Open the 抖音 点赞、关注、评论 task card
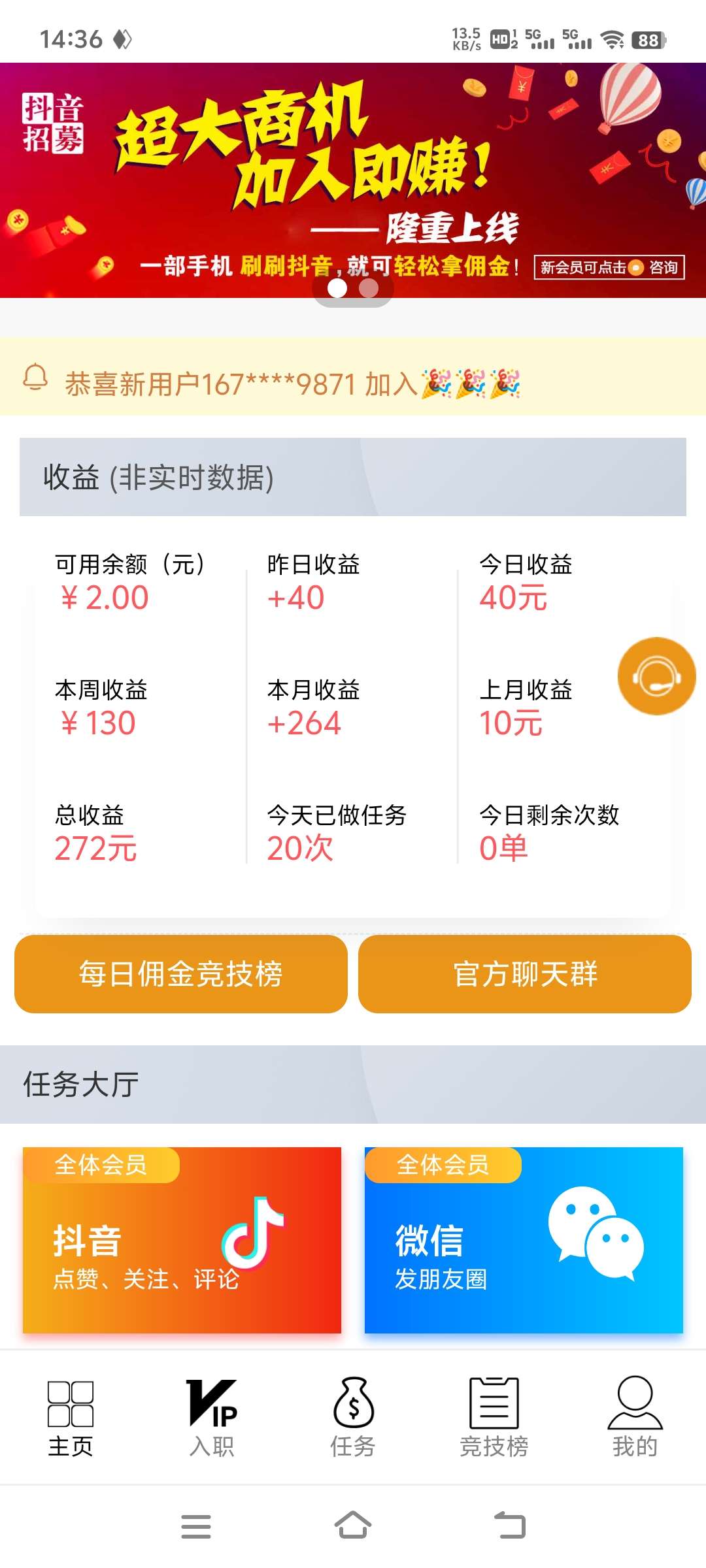Viewport: 706px width, 1568px height. pos(182,1240)
